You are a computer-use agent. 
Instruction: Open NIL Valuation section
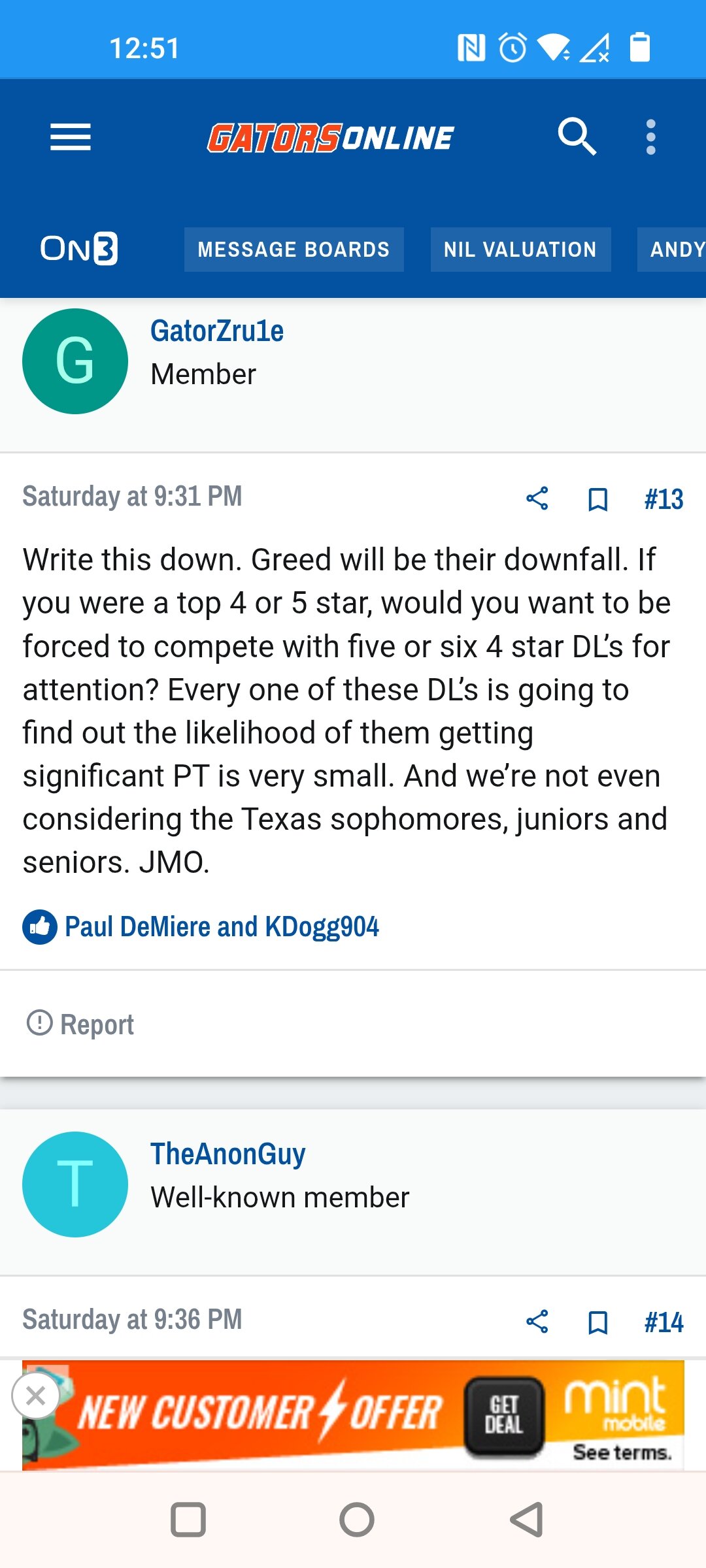(520, 250)
